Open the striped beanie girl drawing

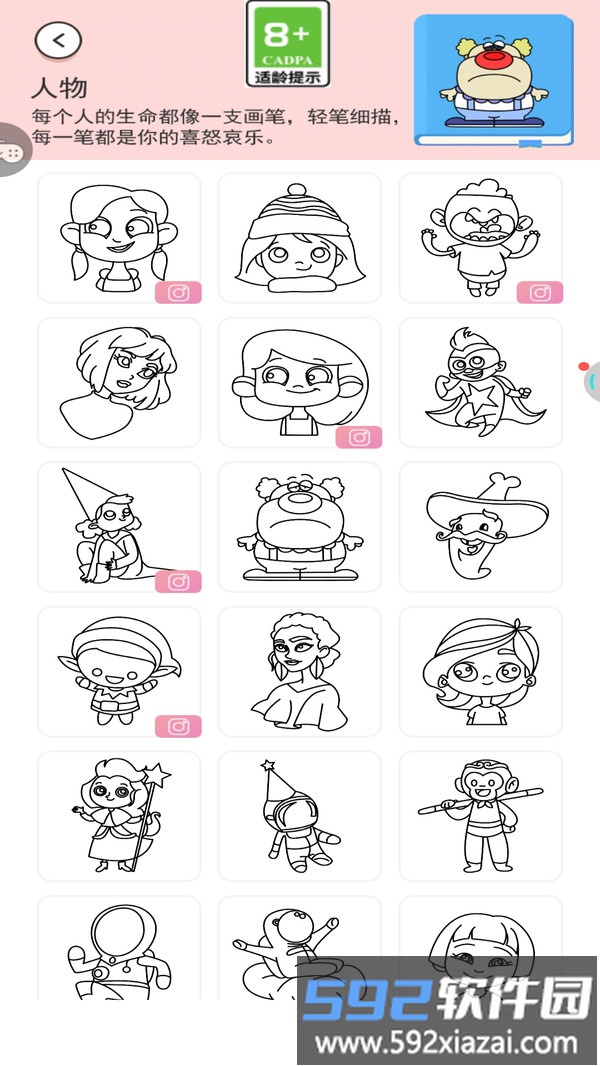300,238
